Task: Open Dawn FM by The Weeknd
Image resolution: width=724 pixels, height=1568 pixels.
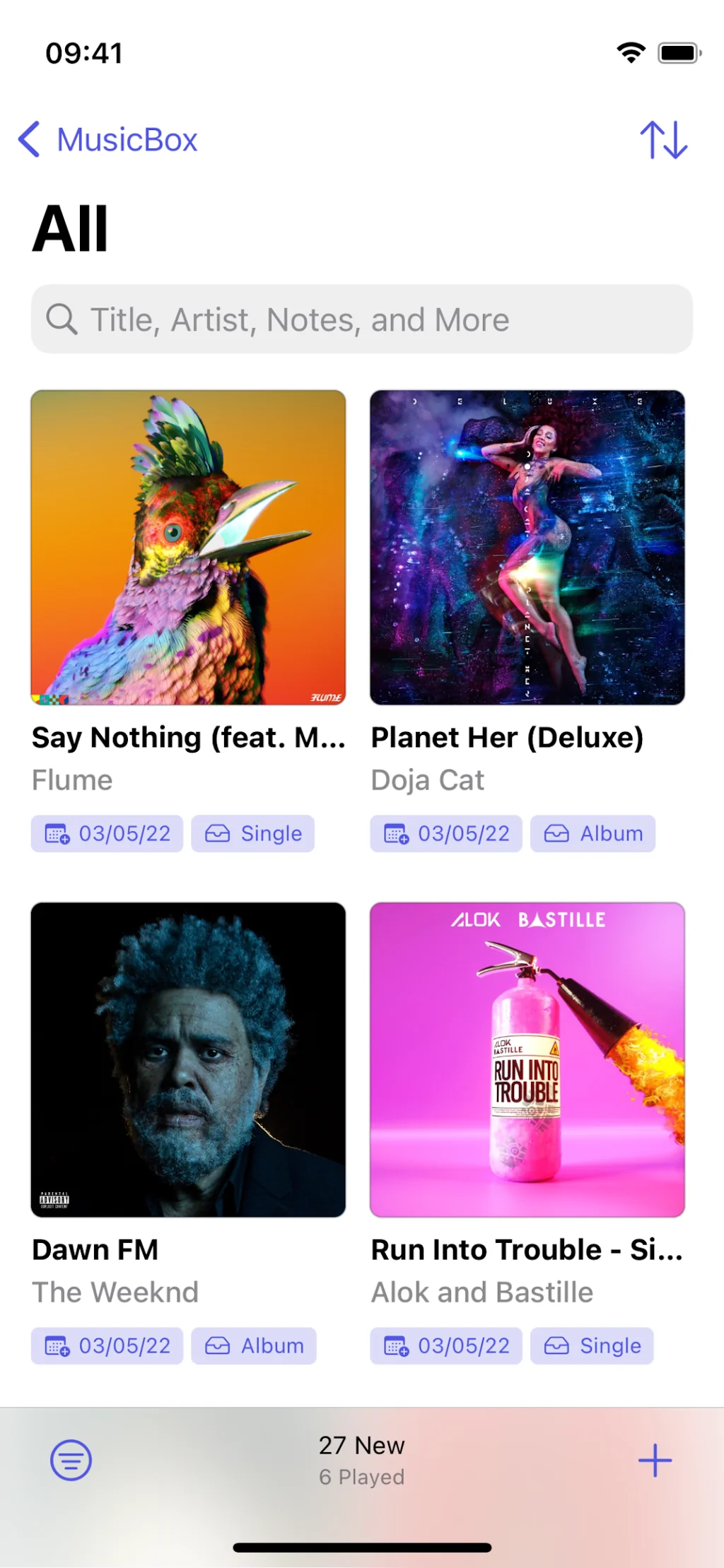Action: tap(188, 1059)
